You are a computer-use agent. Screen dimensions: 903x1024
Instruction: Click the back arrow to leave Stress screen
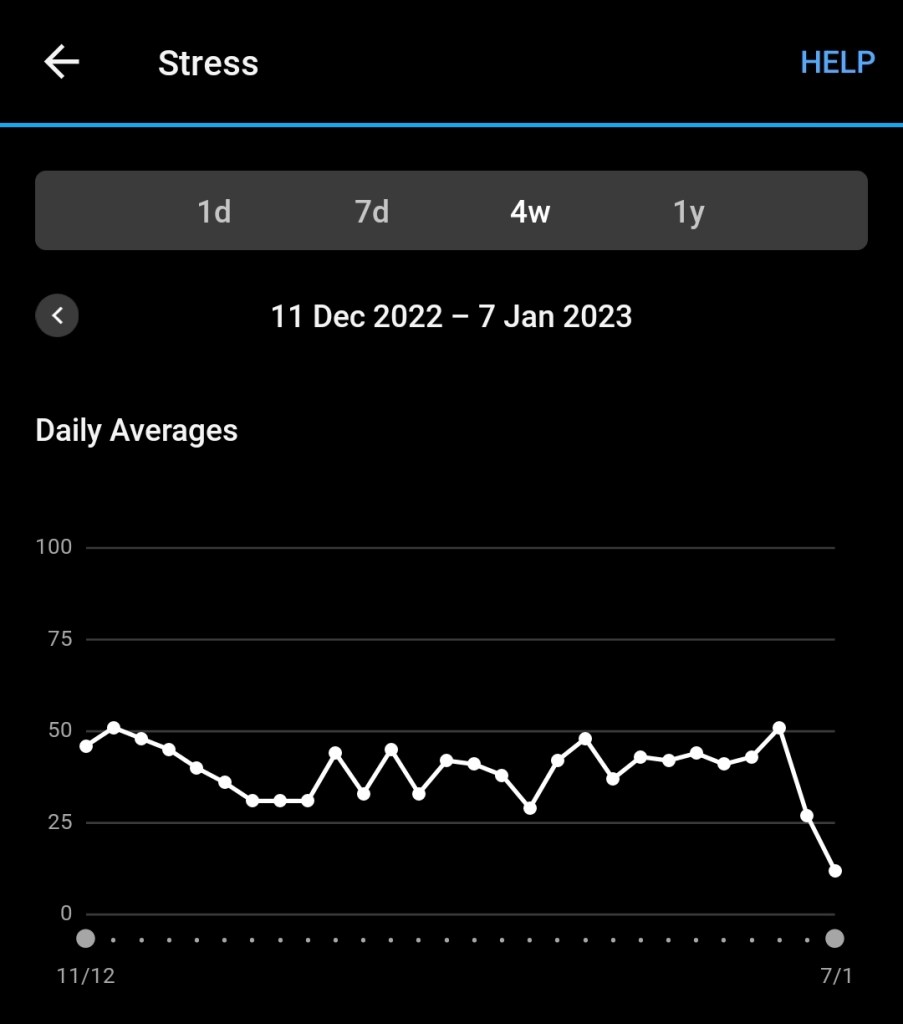60,61
